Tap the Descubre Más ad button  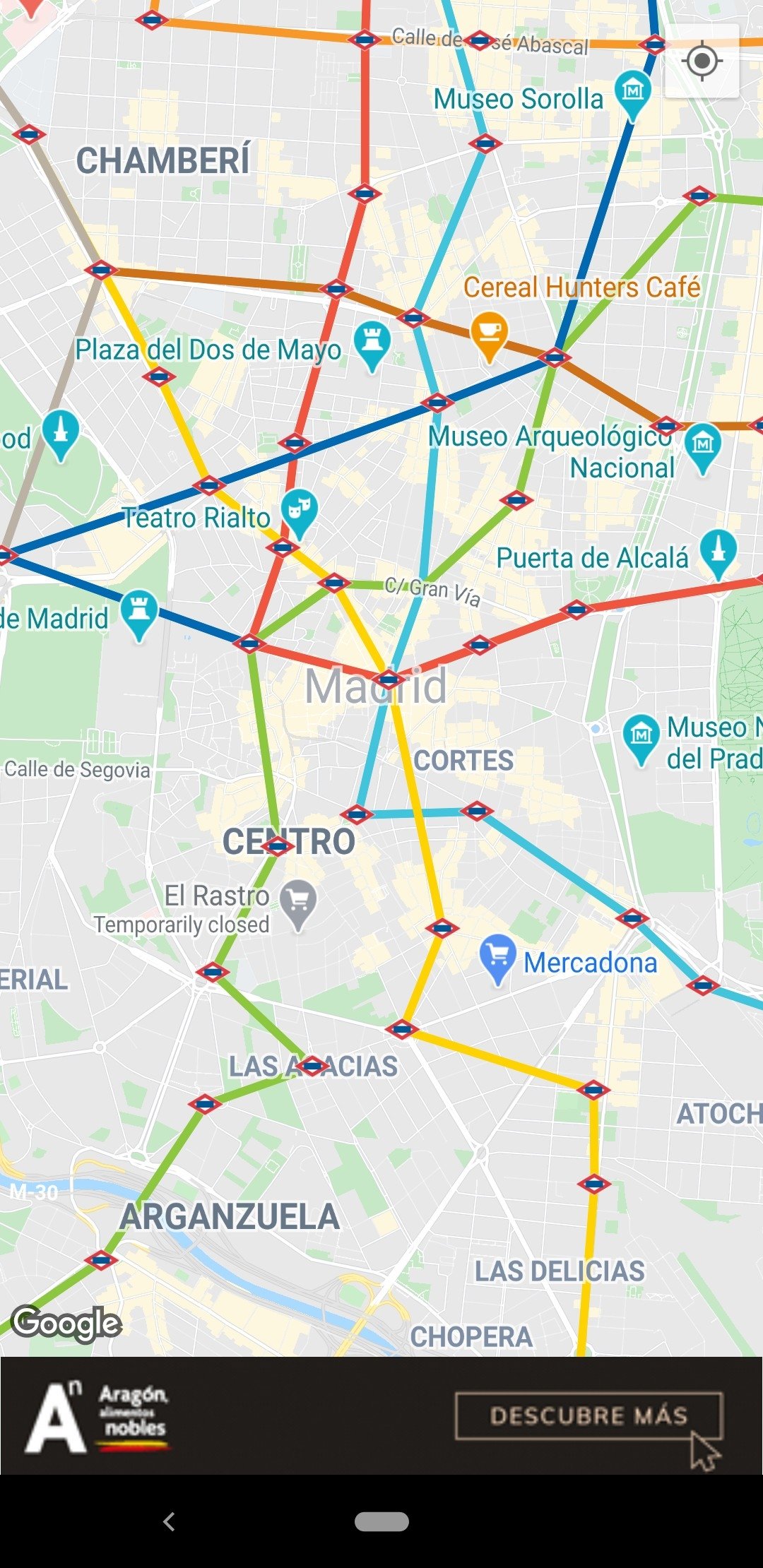tap(588, 1415)
